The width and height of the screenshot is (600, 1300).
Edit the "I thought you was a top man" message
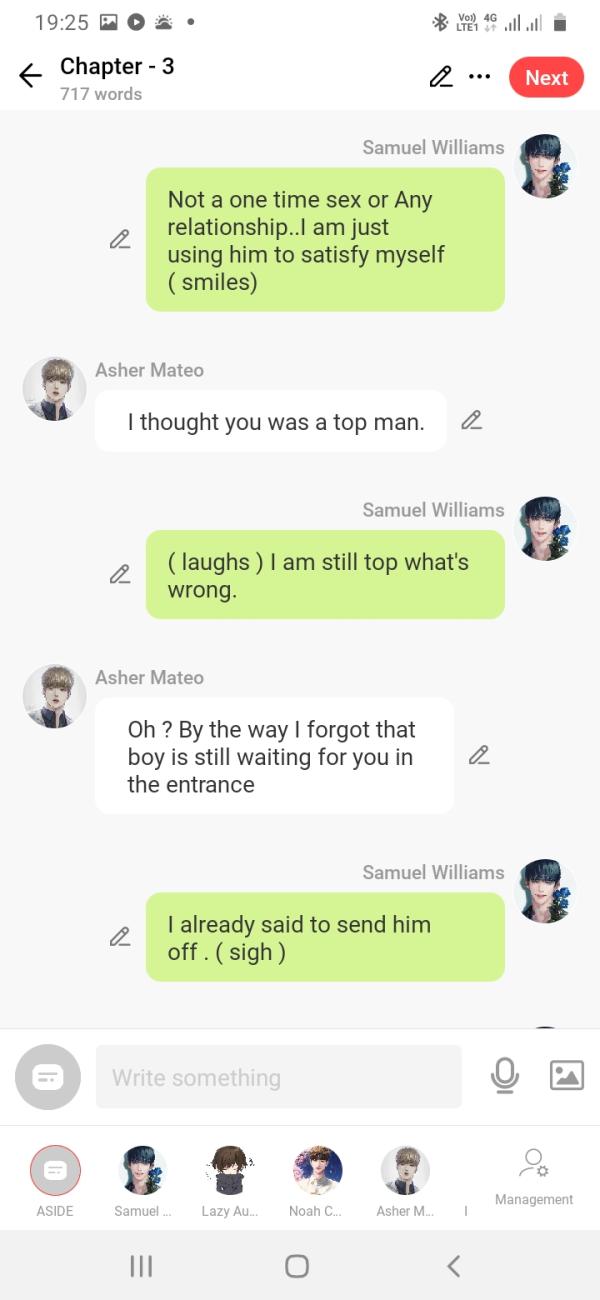click(472, 421)
